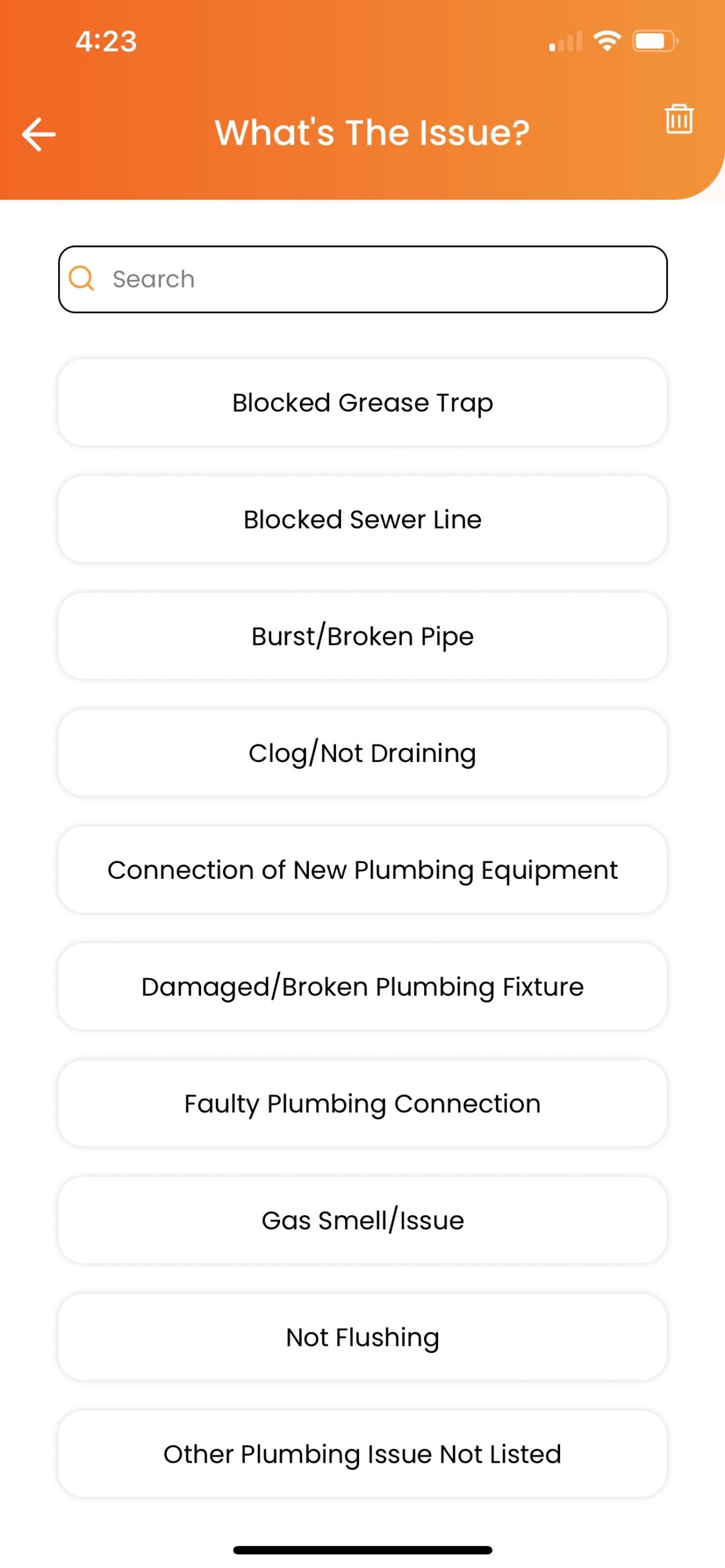Select Other Plumbing Issue Not Listed
This screenshot has width=725, height=1568.
coord(362,1453)
